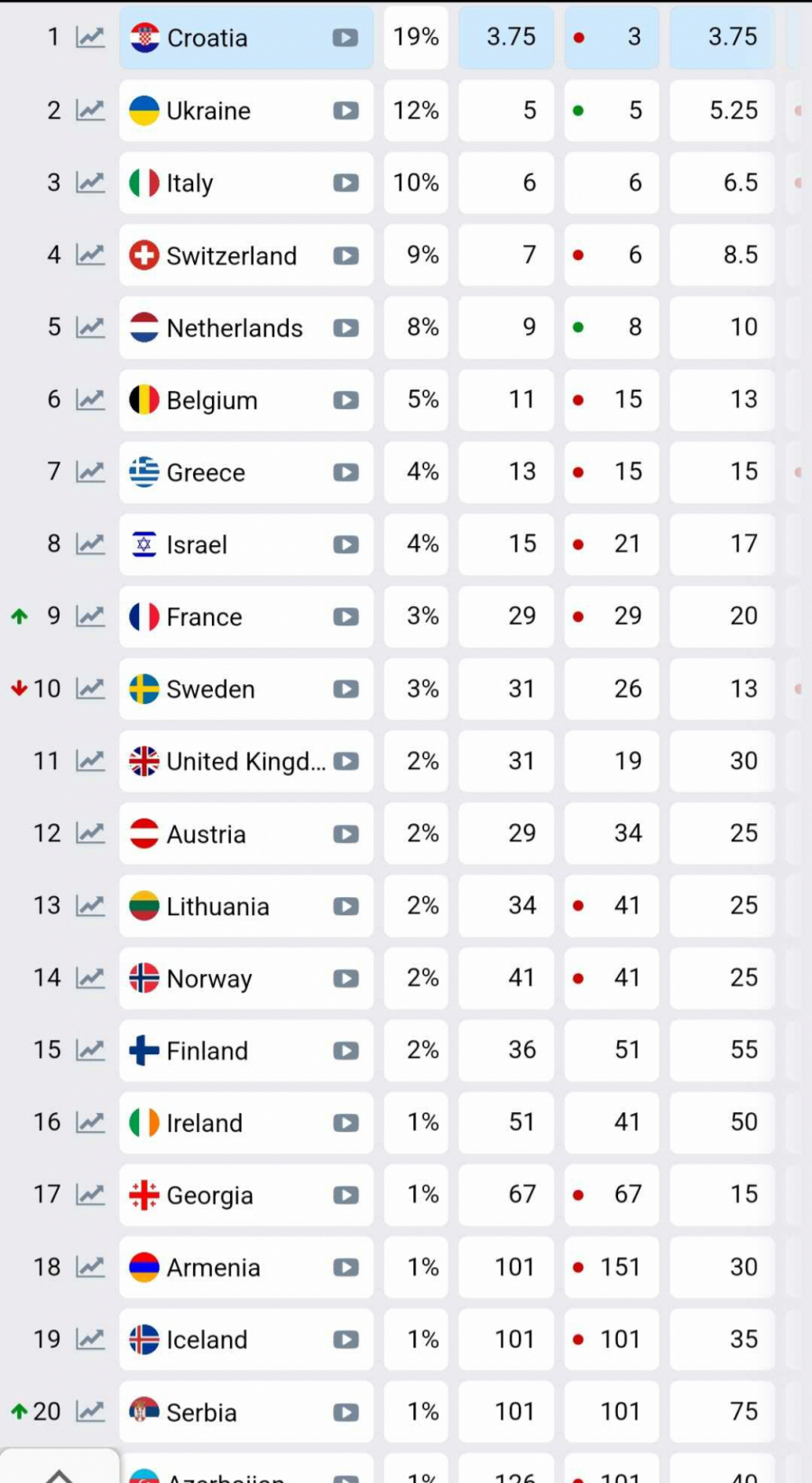812x1483 pixels.
Task: Open the Georgia entry
Action: (209, 1195)
